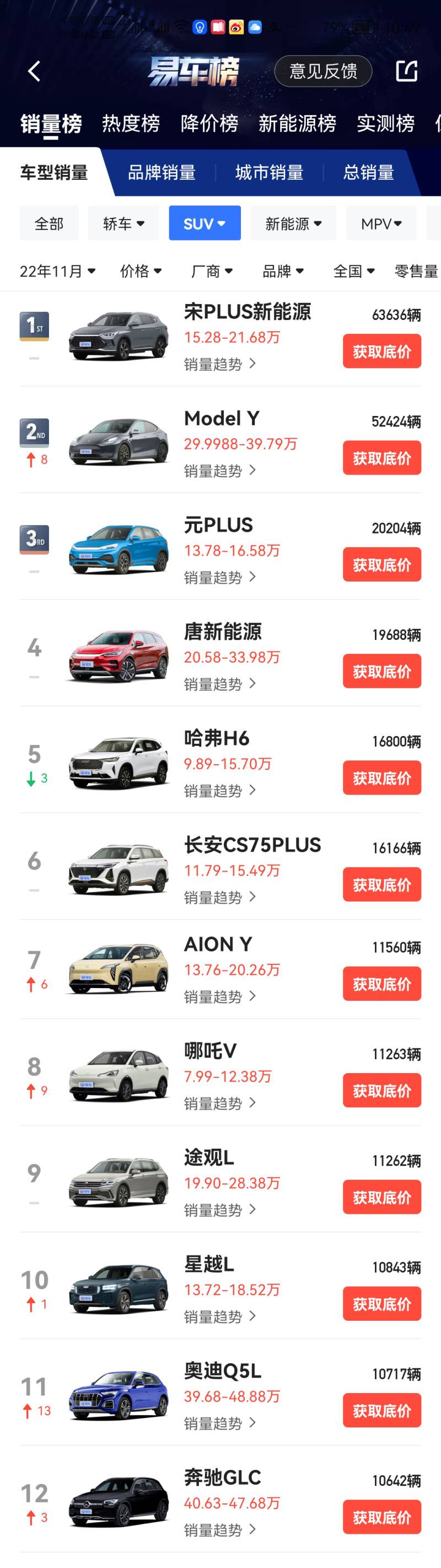The height and width of the screenshot is (1568, 441).
Task: Switch to the 热度榜 tab
Action: [131, 124]
